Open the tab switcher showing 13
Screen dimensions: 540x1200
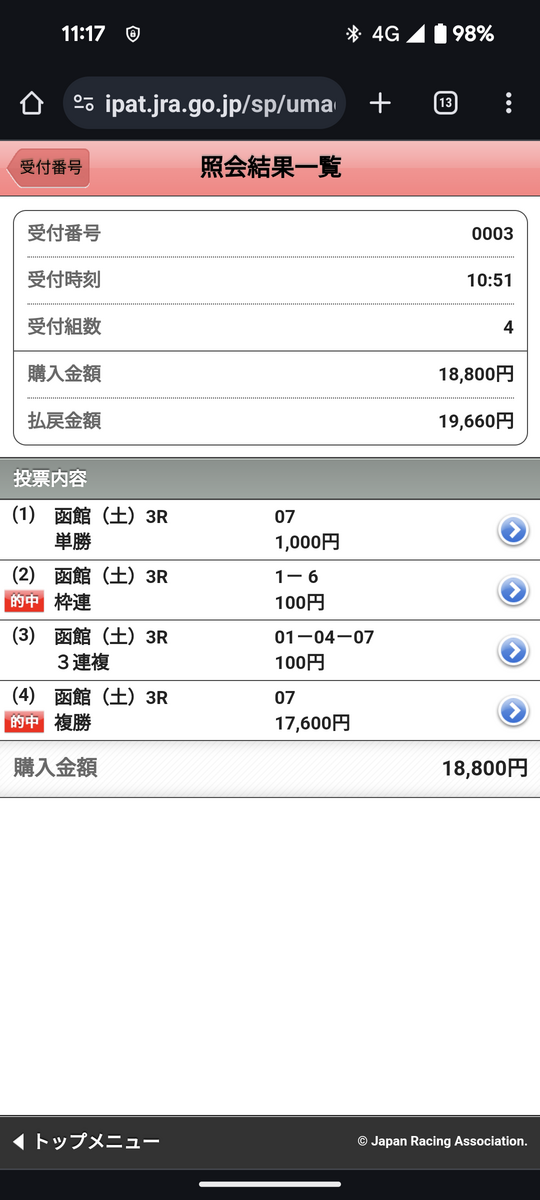(445, 103)
